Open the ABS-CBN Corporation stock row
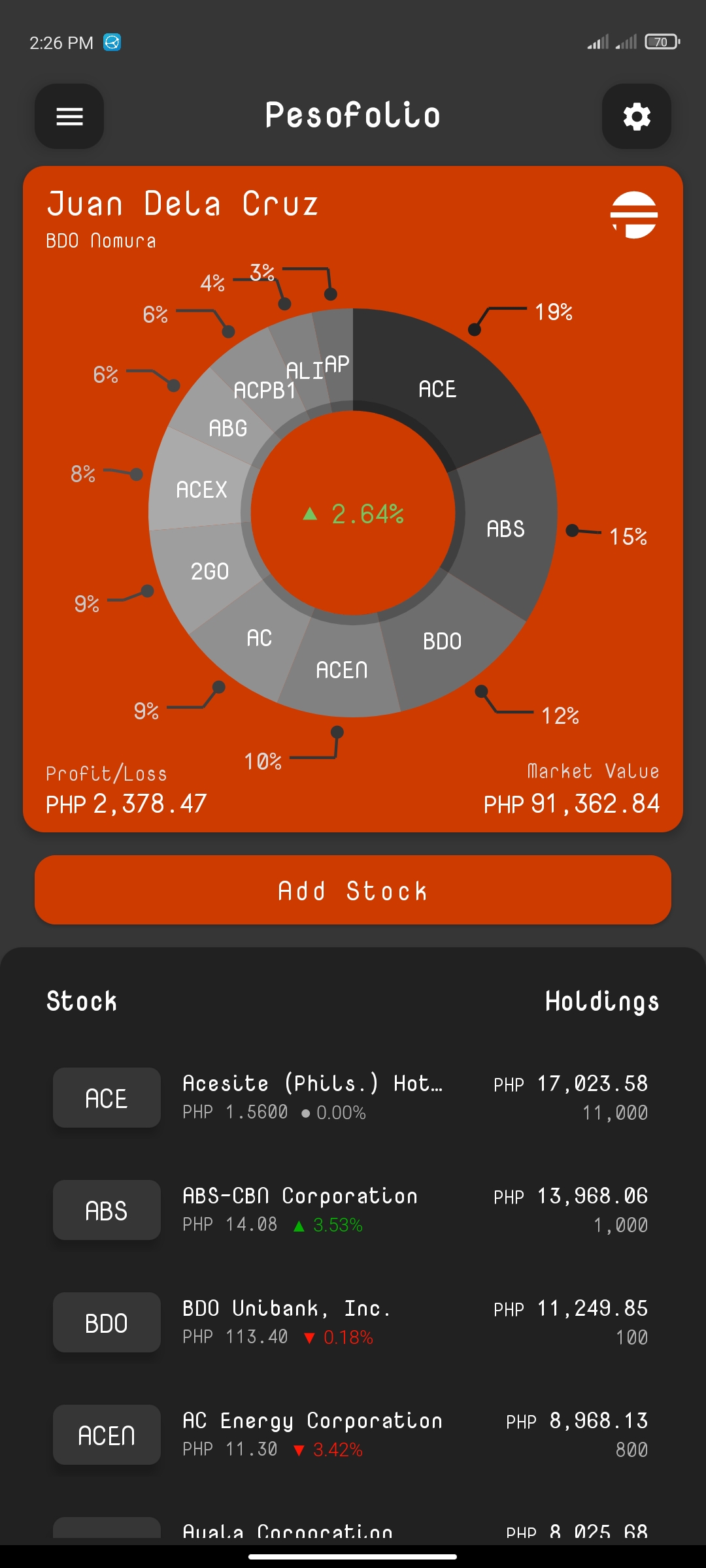 pyautogui.click(x=353, y=1210)
